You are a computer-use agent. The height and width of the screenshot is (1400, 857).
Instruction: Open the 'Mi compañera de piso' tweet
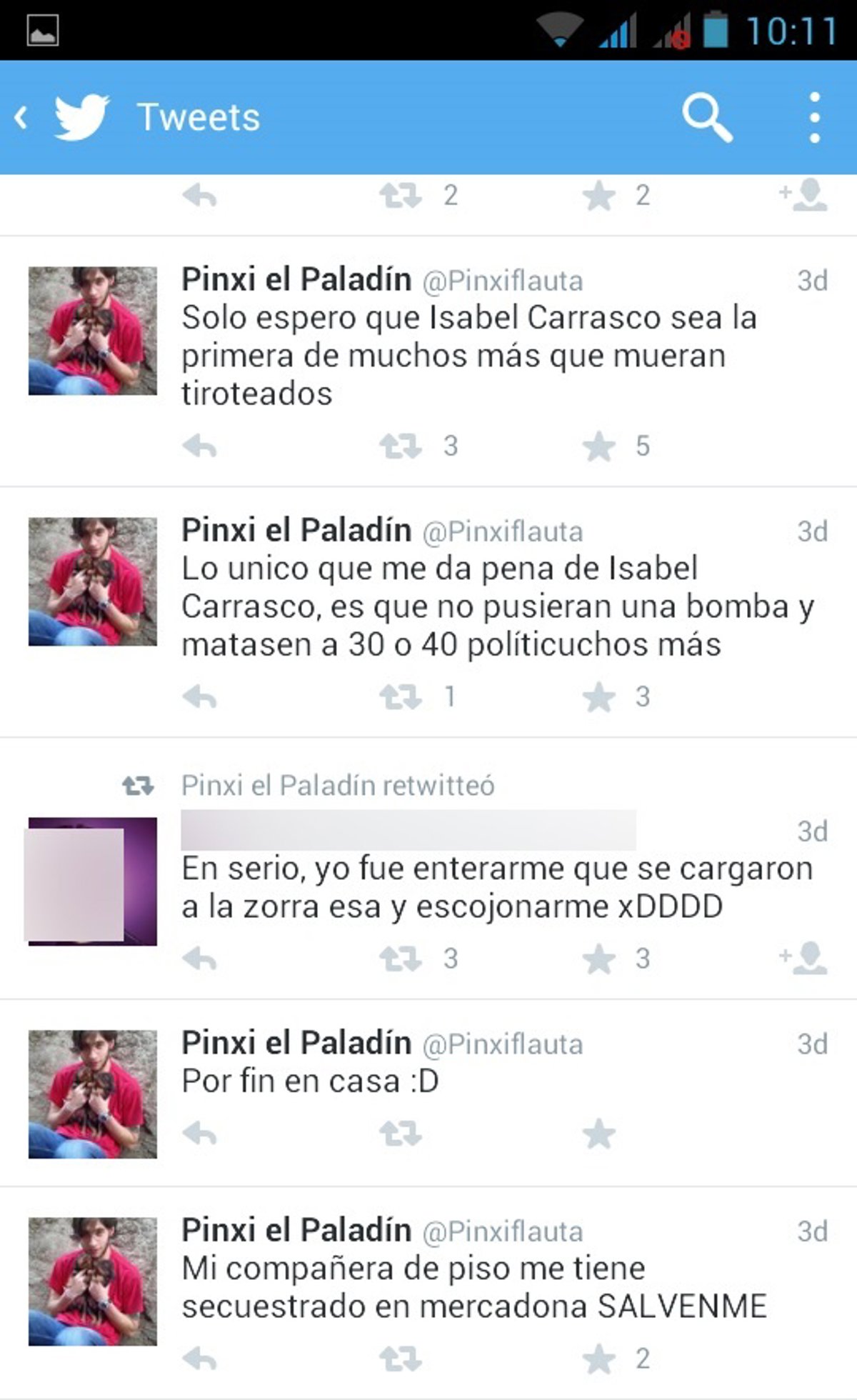pyautogui.click(x=471, y=1287)
